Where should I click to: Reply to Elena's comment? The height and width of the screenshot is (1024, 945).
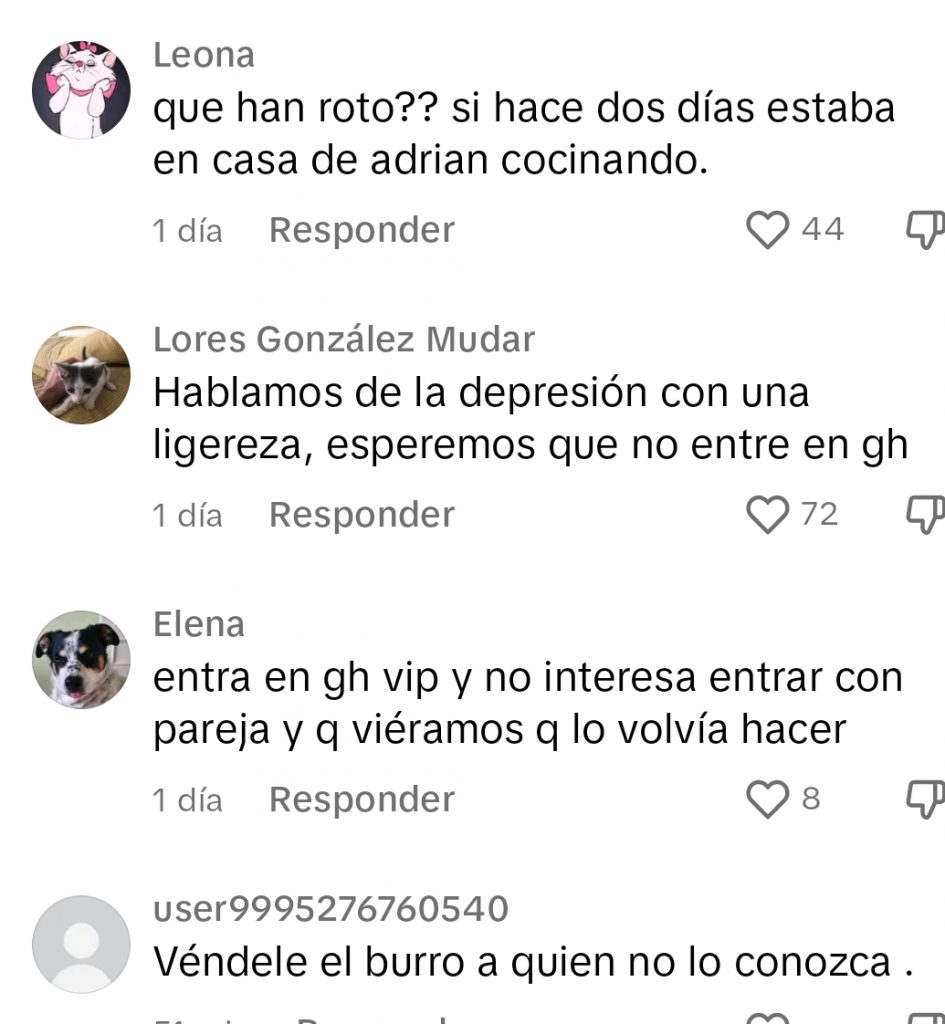click(x=361, y=800)
